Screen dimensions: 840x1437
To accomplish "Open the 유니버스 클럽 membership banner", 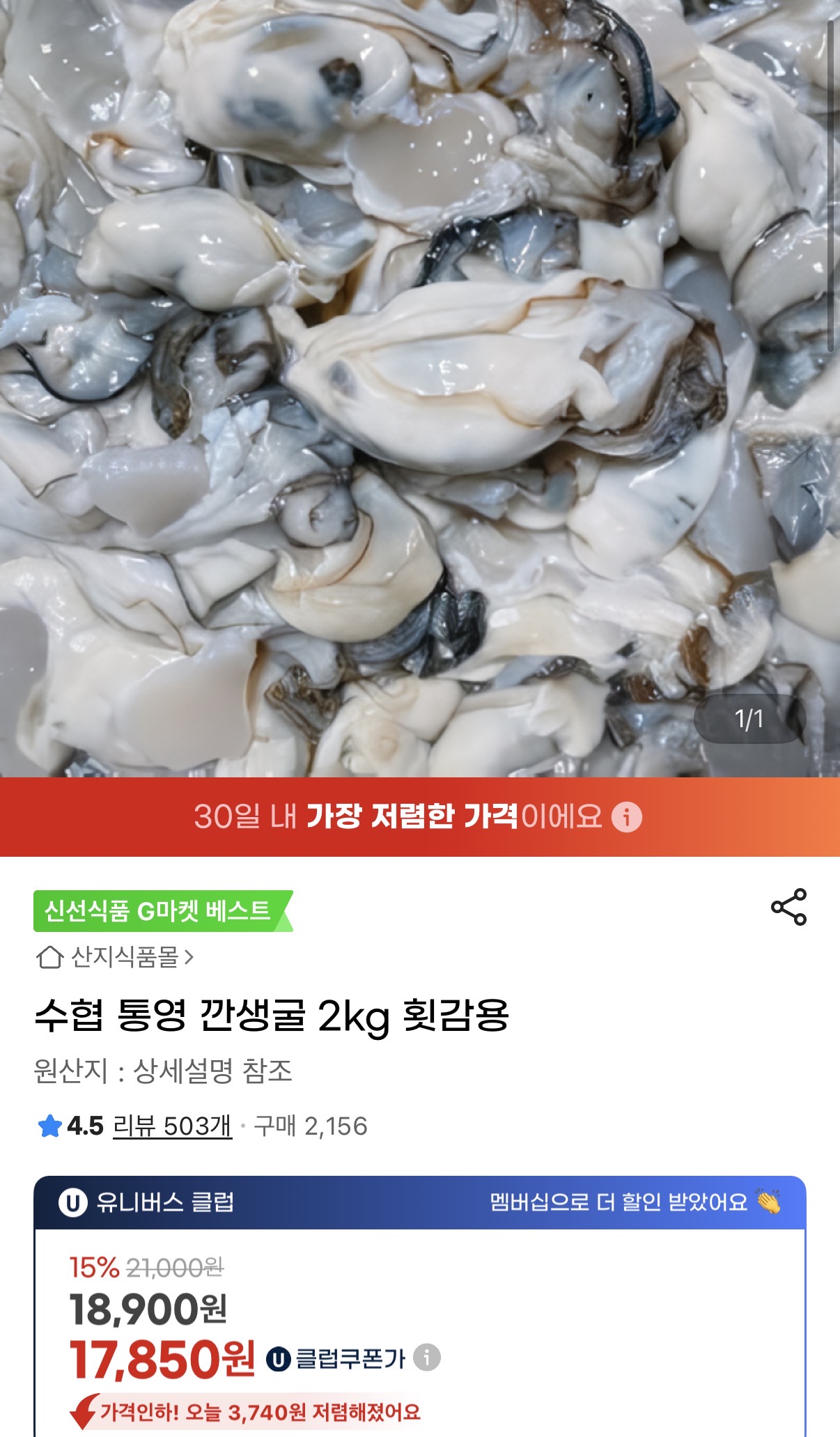I will tap(419, 1202).
